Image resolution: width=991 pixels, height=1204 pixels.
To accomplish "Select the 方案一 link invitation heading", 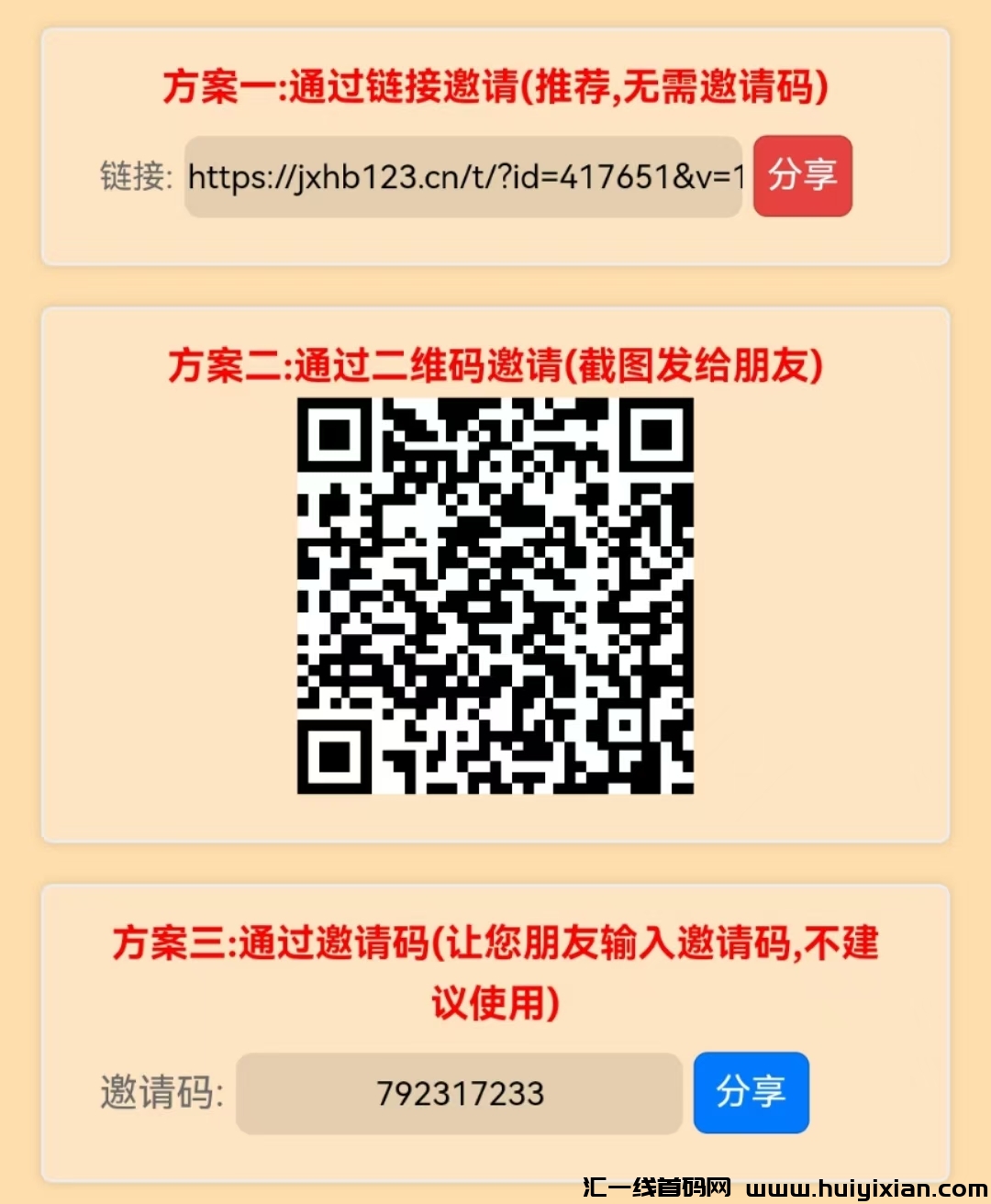I will pos(495,86).
